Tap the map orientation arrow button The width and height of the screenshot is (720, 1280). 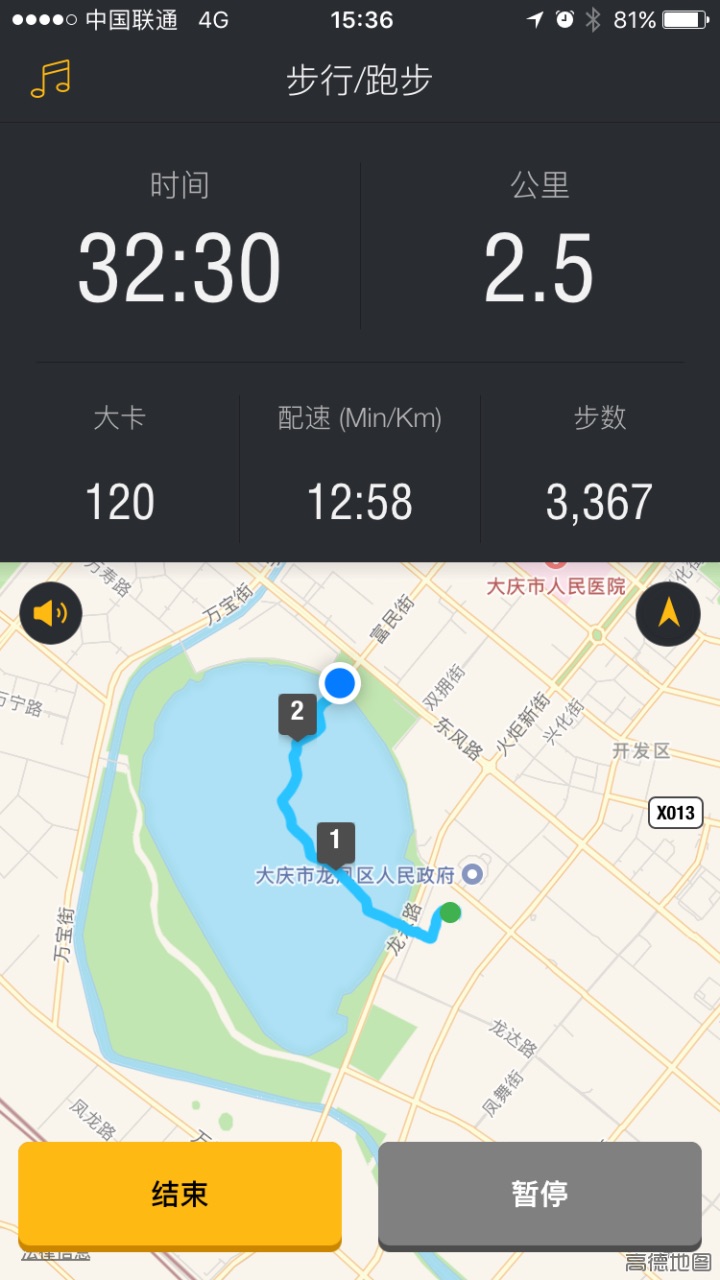pyautogui.click(x=668, y=613)
